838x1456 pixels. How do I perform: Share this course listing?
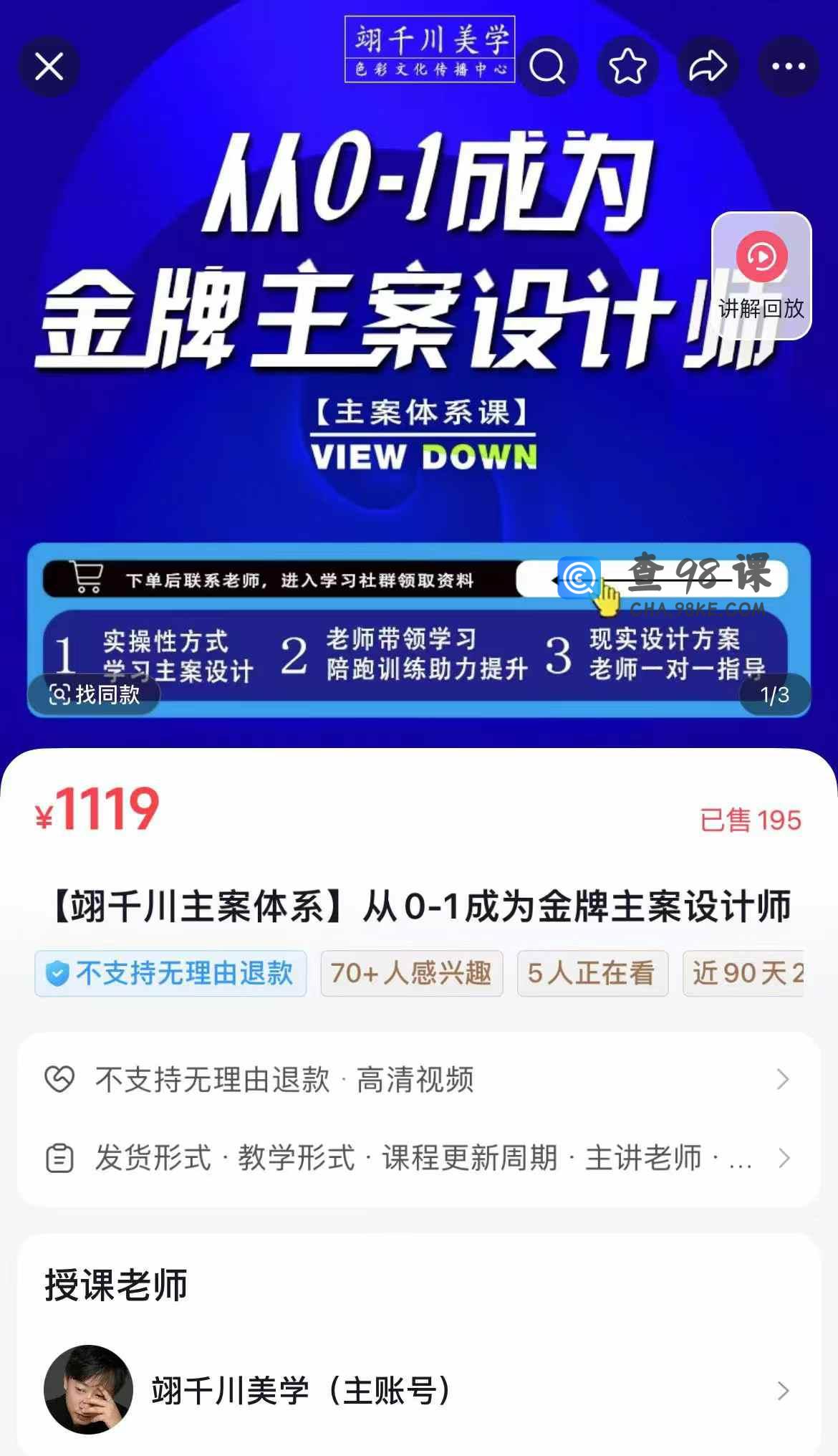pos(708,67)
